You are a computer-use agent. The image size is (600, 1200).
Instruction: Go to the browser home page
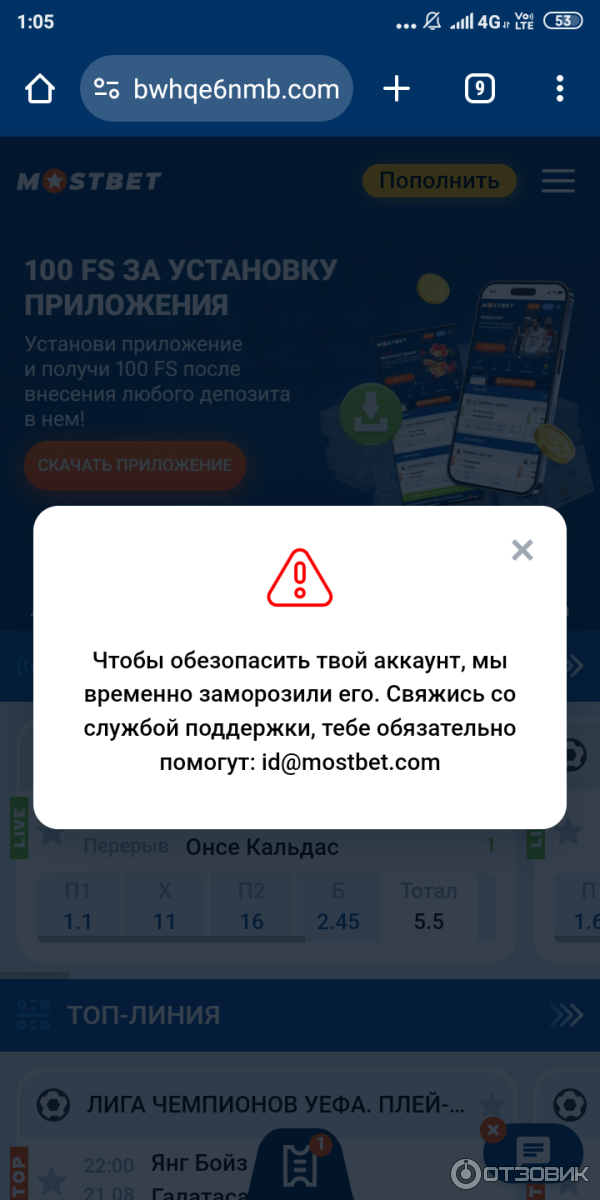40,90
